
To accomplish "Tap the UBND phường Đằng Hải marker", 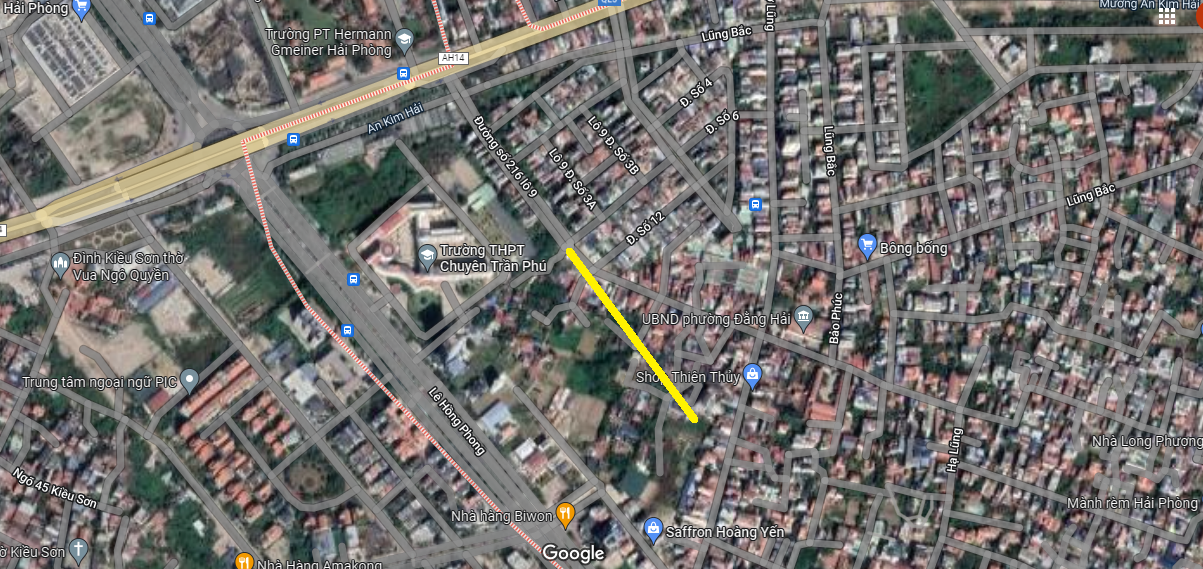I will (x=805, y=318).
